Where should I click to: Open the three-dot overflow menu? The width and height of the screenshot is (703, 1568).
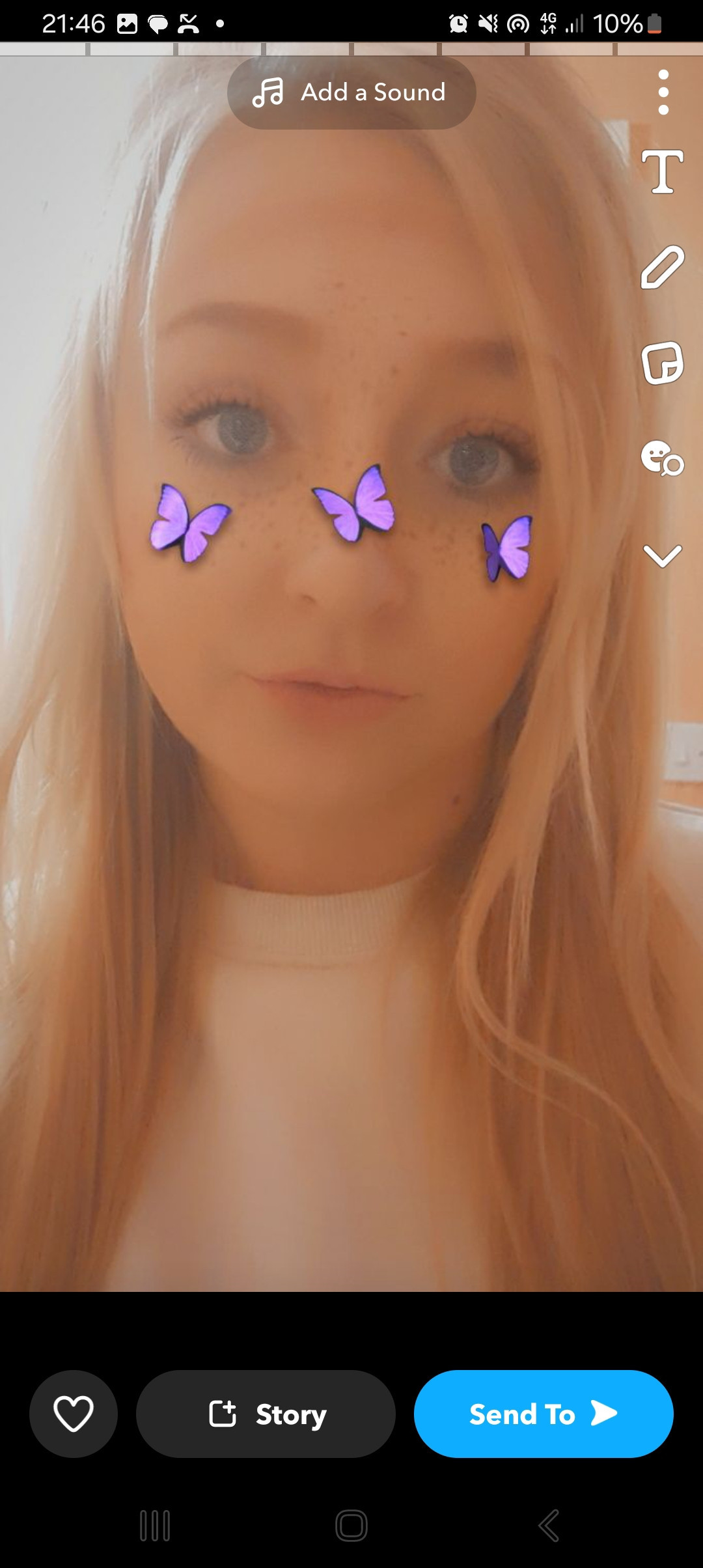tap(663, 92)
